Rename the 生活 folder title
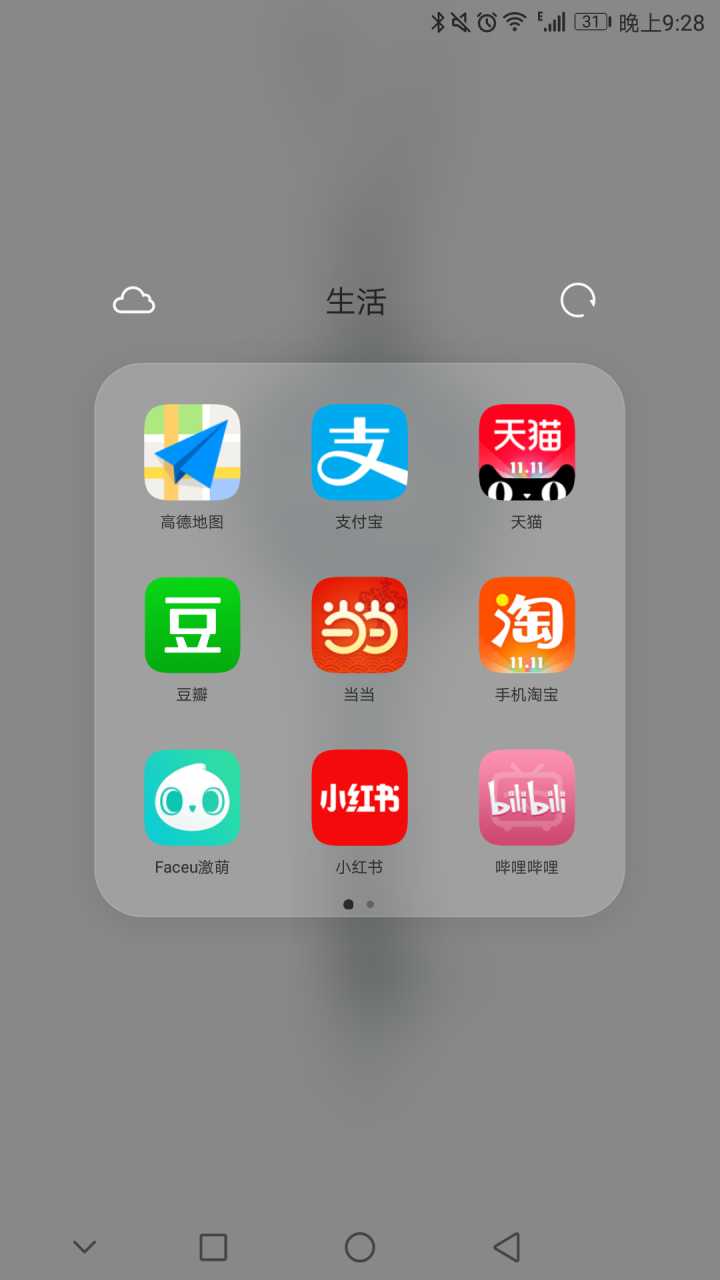The width and height of the screenshot is (720, 1280). pyautogui.click(x=356, y=301)
